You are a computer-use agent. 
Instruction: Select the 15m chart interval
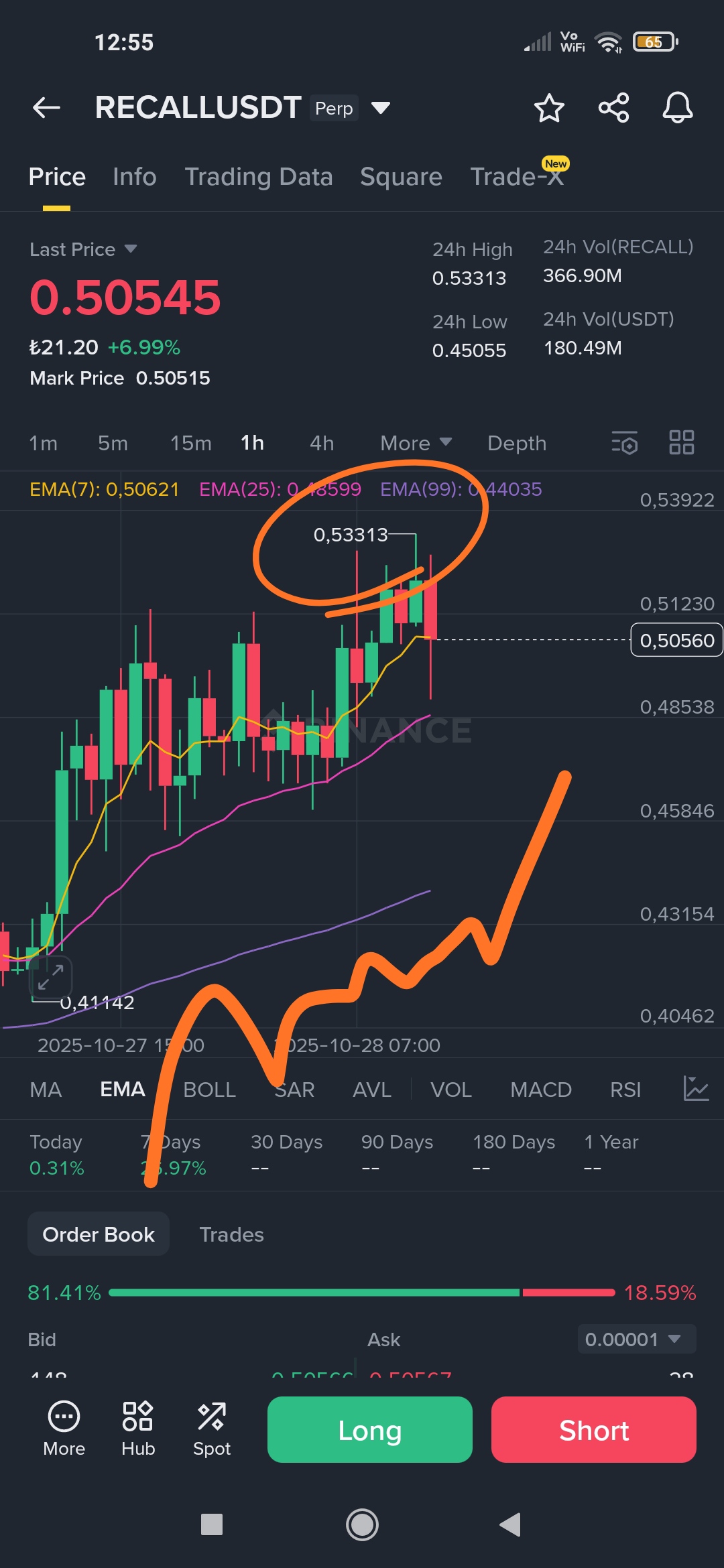(190, 443)
